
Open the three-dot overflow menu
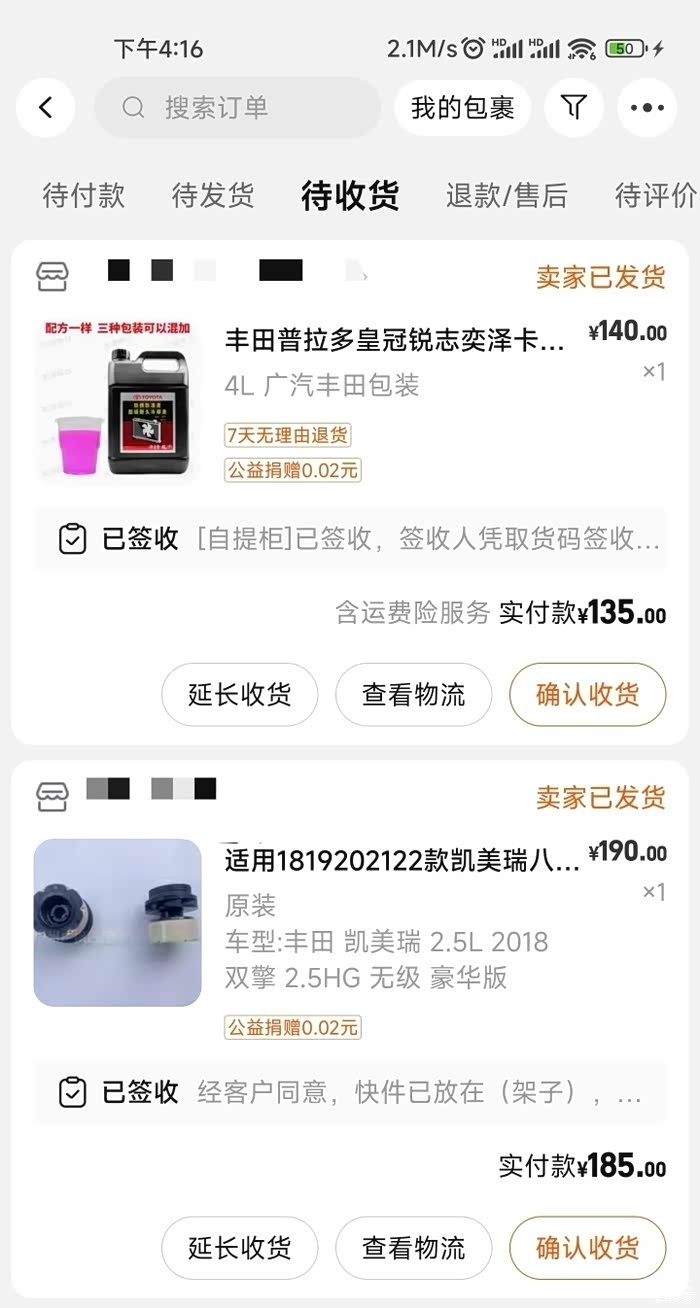pos(647,108)
